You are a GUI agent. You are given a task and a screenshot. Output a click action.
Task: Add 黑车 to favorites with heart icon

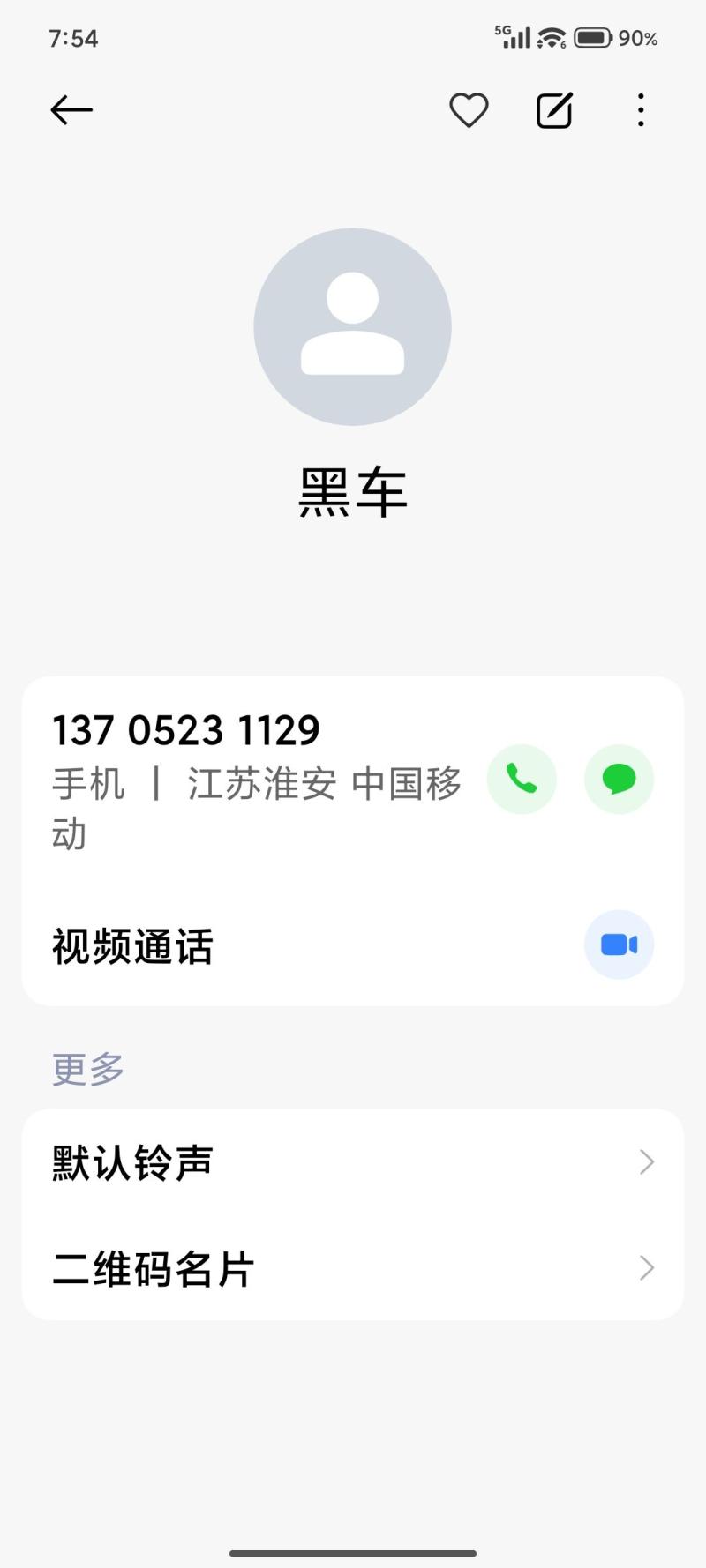(x=469, y=110)
